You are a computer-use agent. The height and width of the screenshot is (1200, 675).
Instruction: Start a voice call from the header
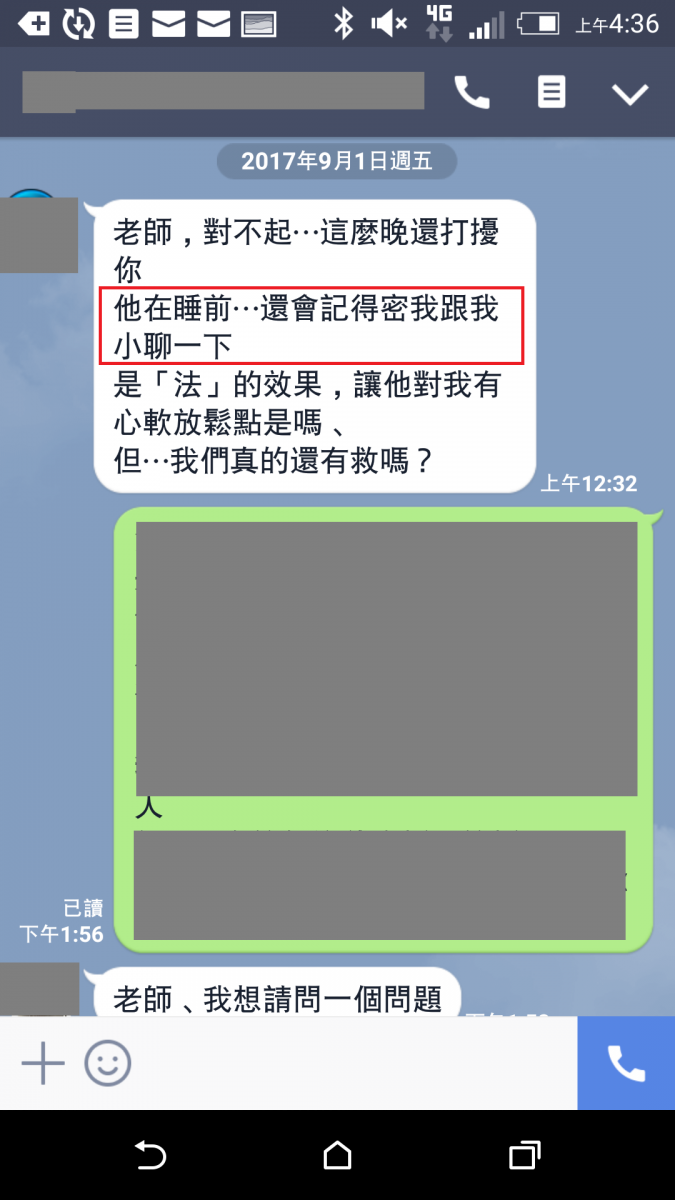pyautogui.click(x=472, y=93)
